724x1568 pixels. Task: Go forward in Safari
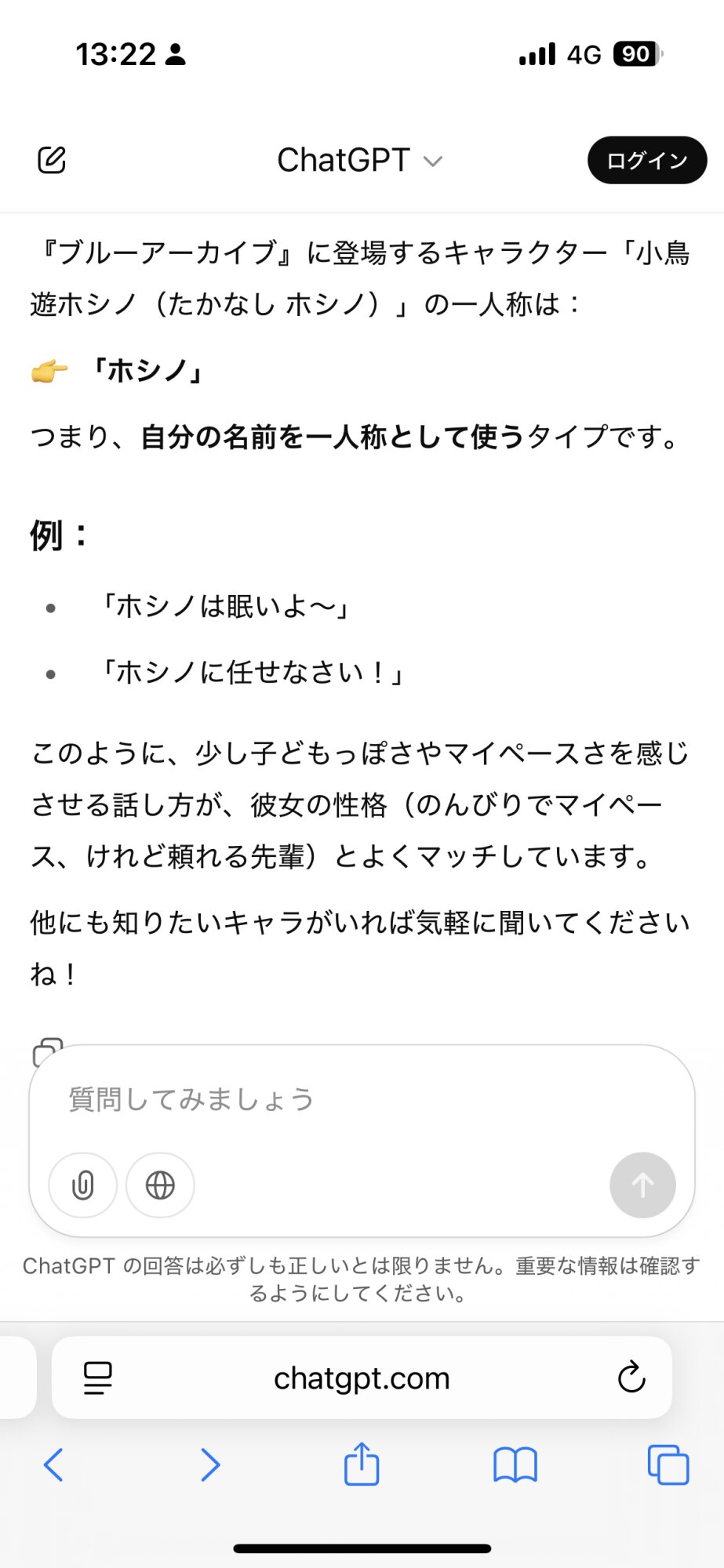pyautogui.click(x=209, y=1464)
